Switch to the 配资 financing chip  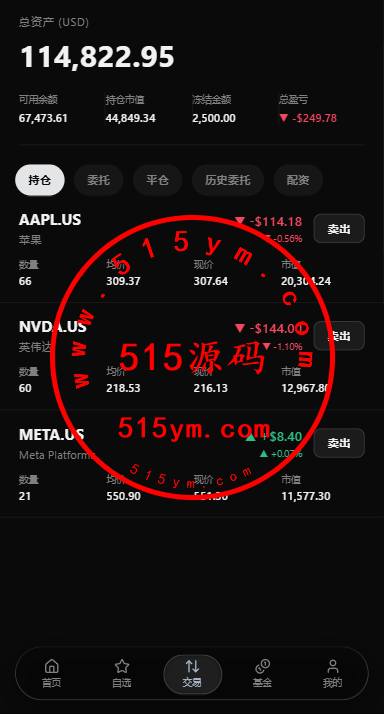pos(298,180)
